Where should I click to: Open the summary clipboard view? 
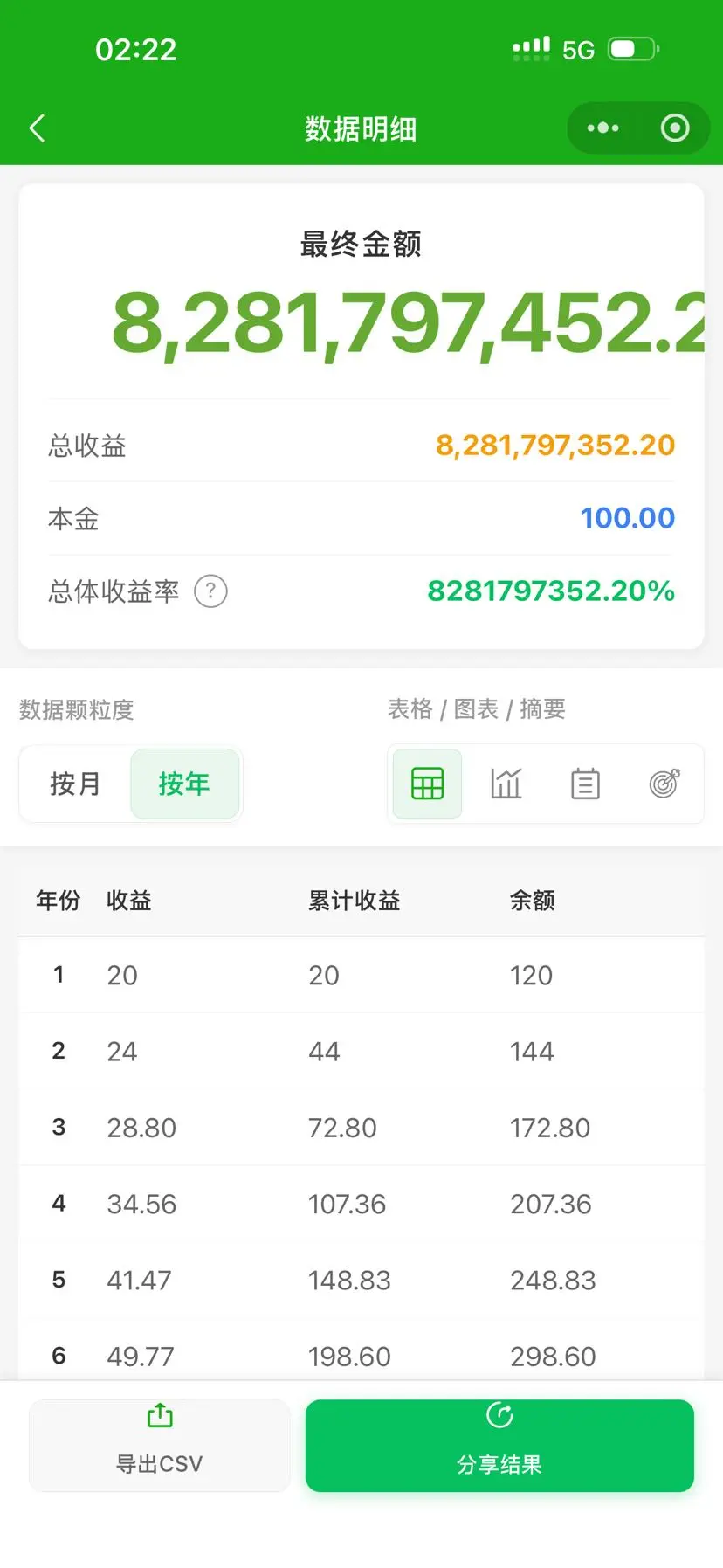pyautogui.click(x=585, y=784)
